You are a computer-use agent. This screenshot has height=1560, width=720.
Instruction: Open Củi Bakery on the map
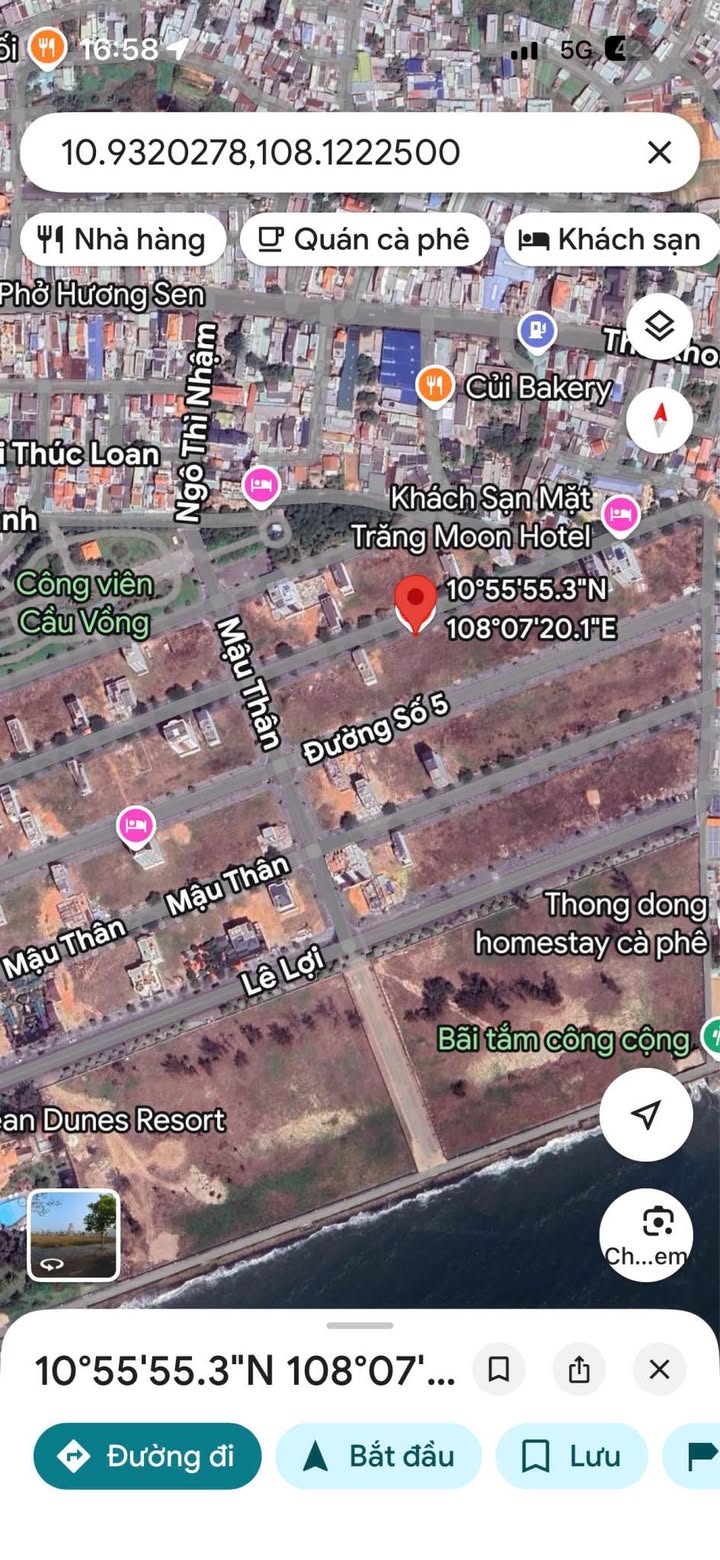point(435,386)
